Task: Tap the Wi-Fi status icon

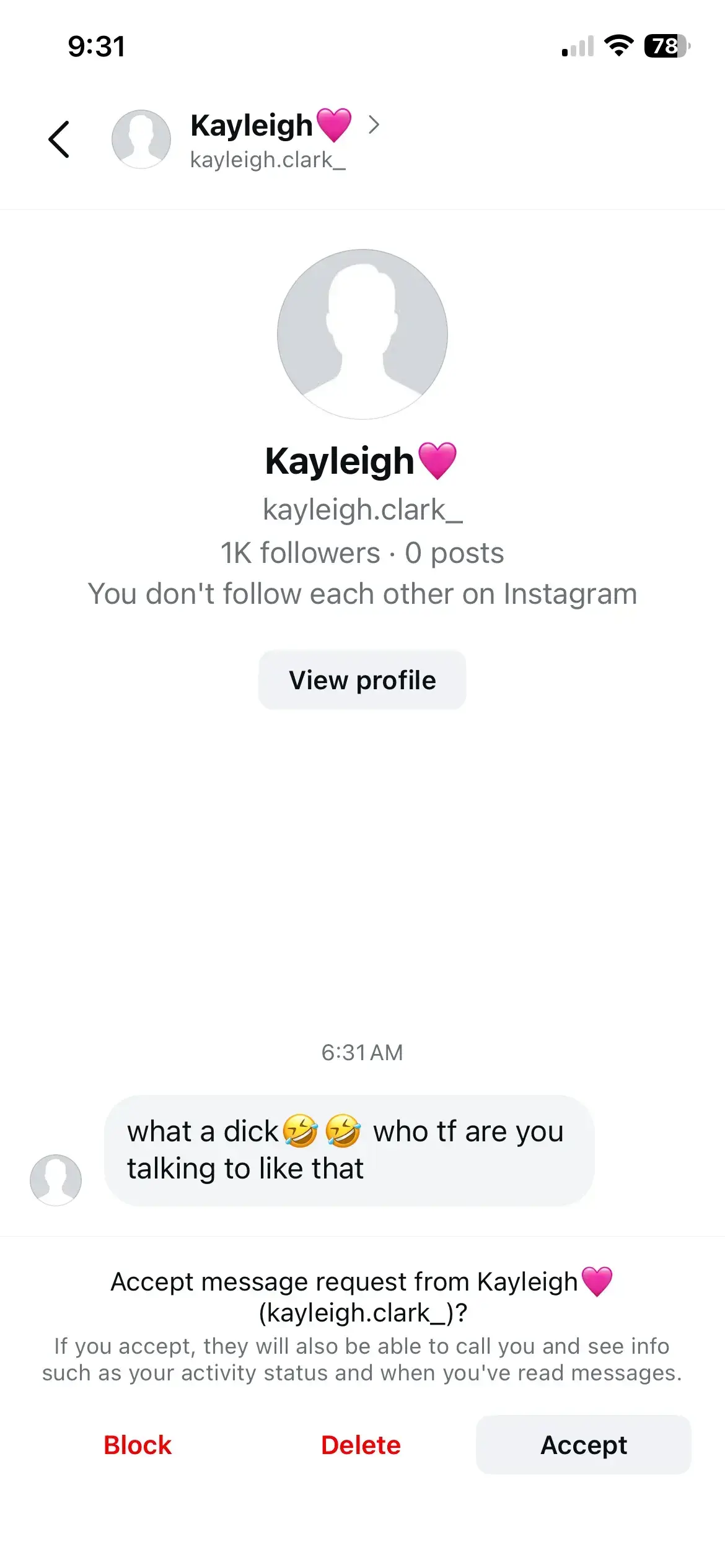Action: (617, 45)
